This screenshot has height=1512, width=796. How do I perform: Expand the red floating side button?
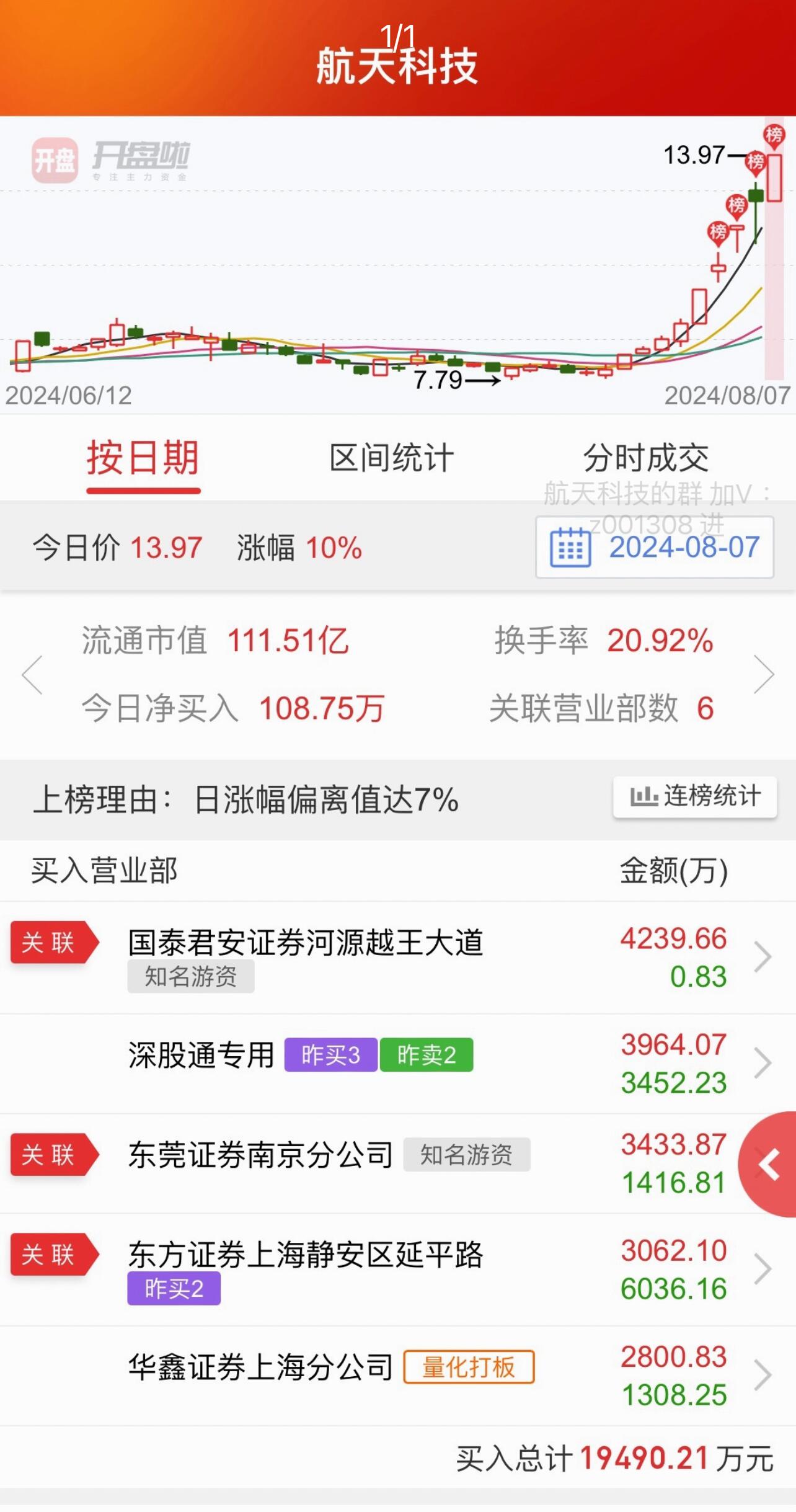(769, 1165)
